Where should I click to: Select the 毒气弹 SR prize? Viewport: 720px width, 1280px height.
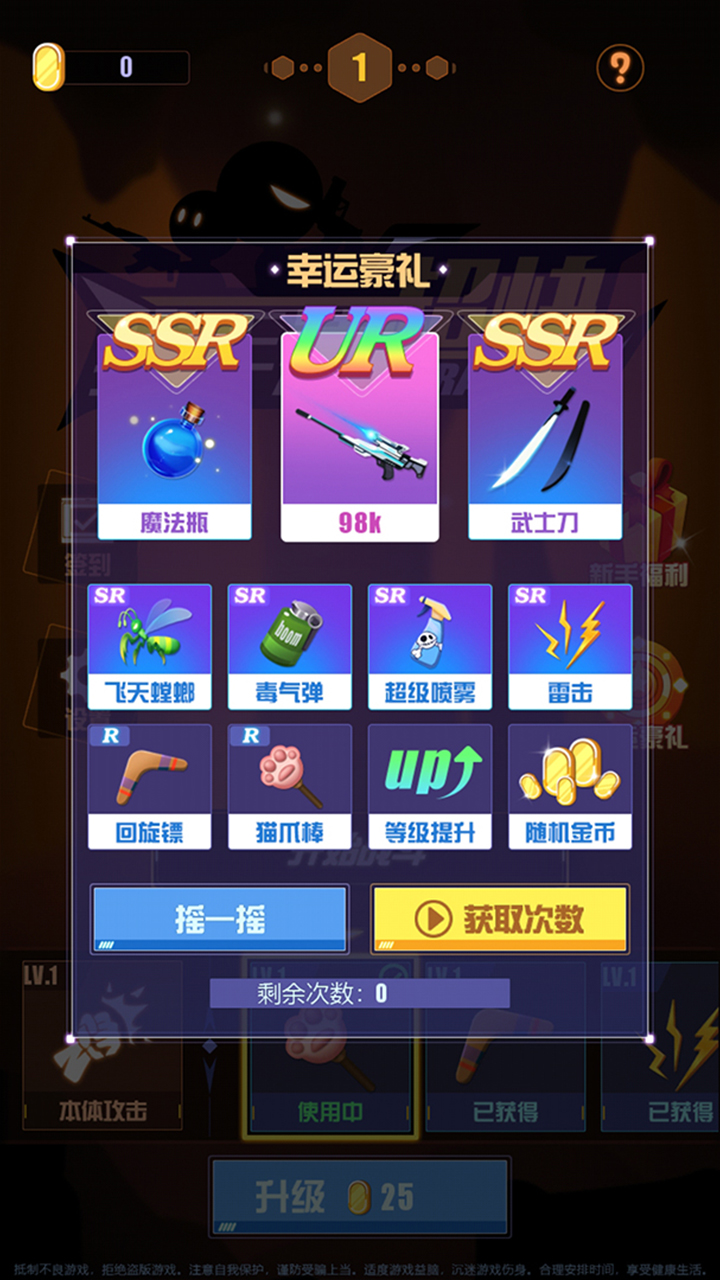[x=290, y=647]
